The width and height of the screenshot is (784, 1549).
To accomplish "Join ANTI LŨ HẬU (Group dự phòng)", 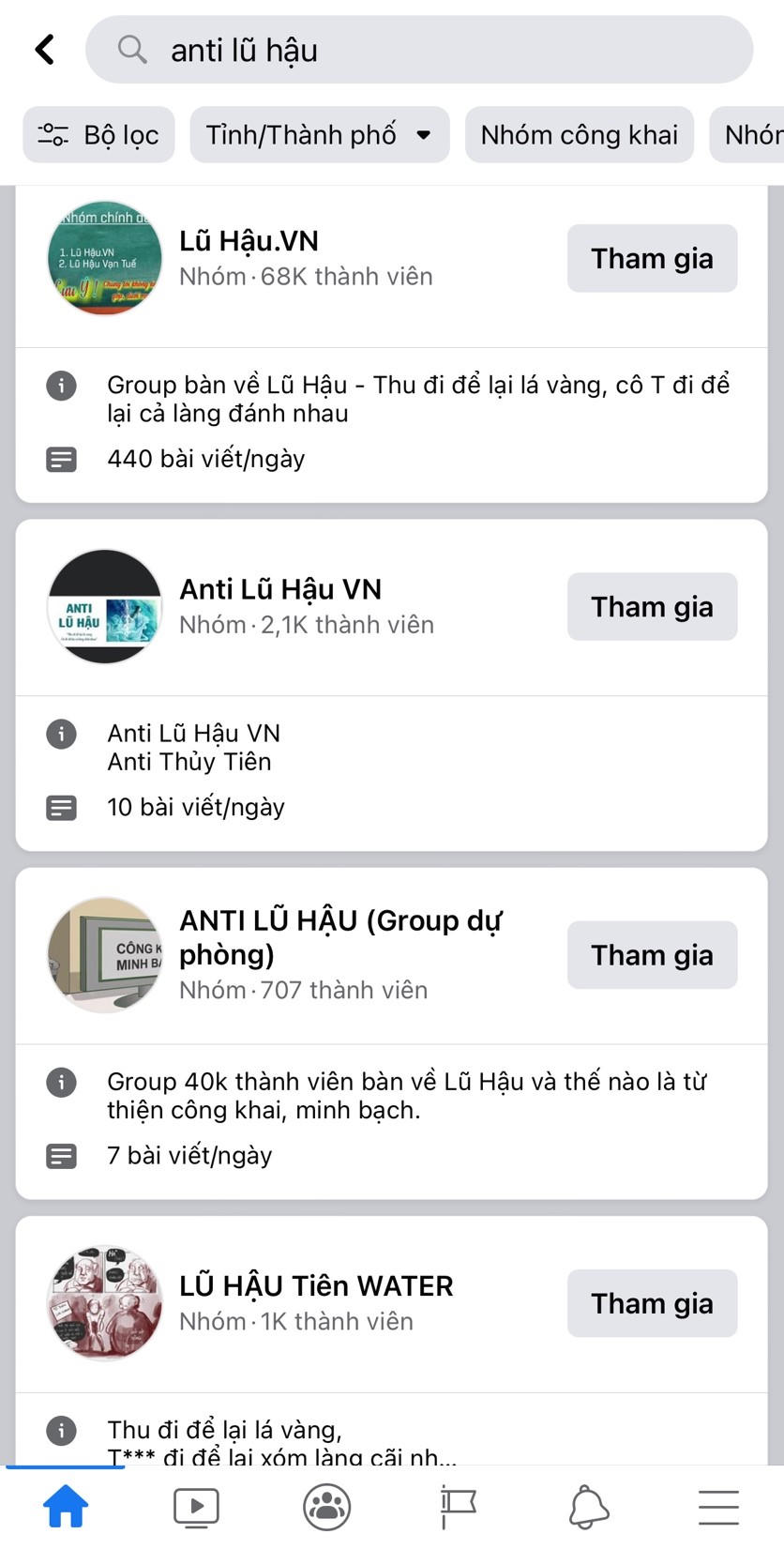I will 652,955.
